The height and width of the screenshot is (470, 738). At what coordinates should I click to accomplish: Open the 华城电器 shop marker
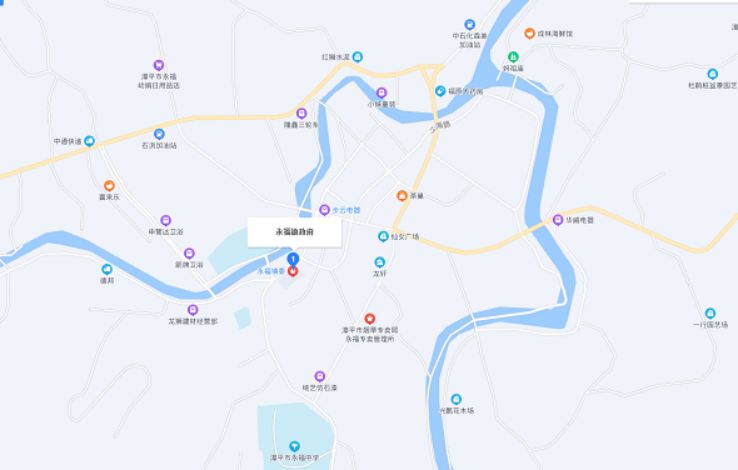tap(558, 219)
